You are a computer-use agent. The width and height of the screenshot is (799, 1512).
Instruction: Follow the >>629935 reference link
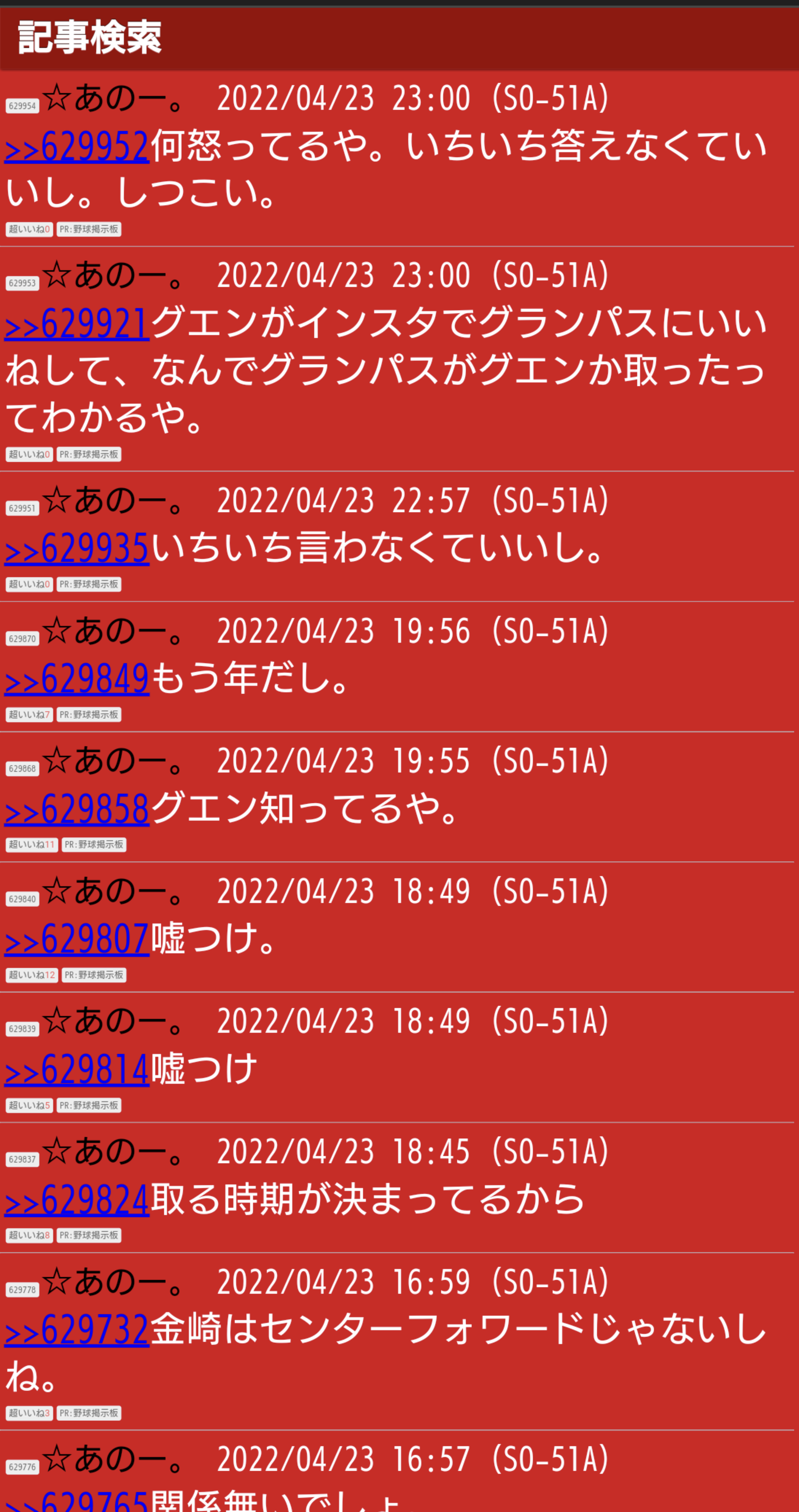click(77, 549)
